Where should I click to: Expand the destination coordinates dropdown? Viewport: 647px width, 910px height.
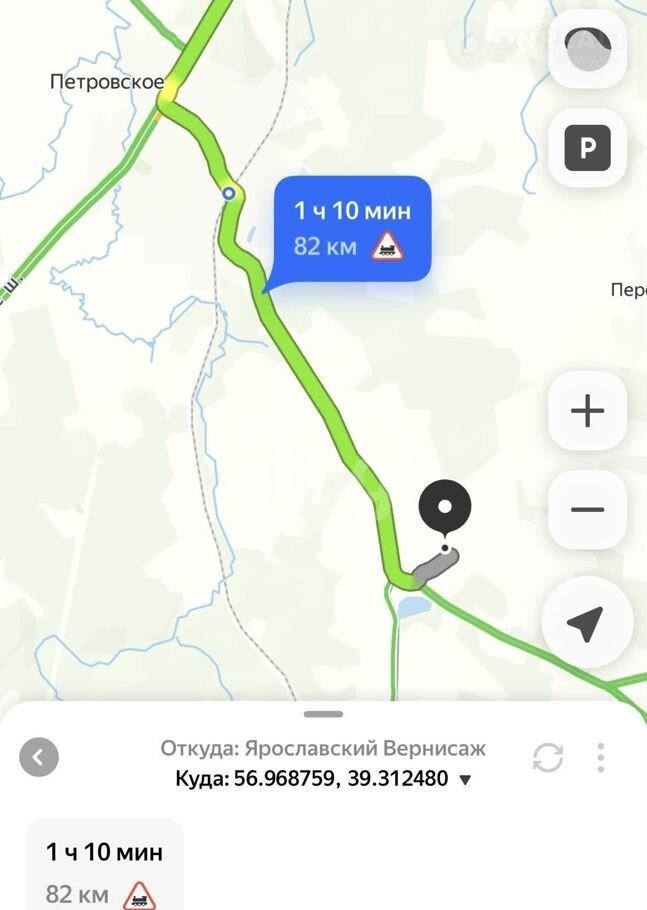pyautogui.click(x=464, y=779)
